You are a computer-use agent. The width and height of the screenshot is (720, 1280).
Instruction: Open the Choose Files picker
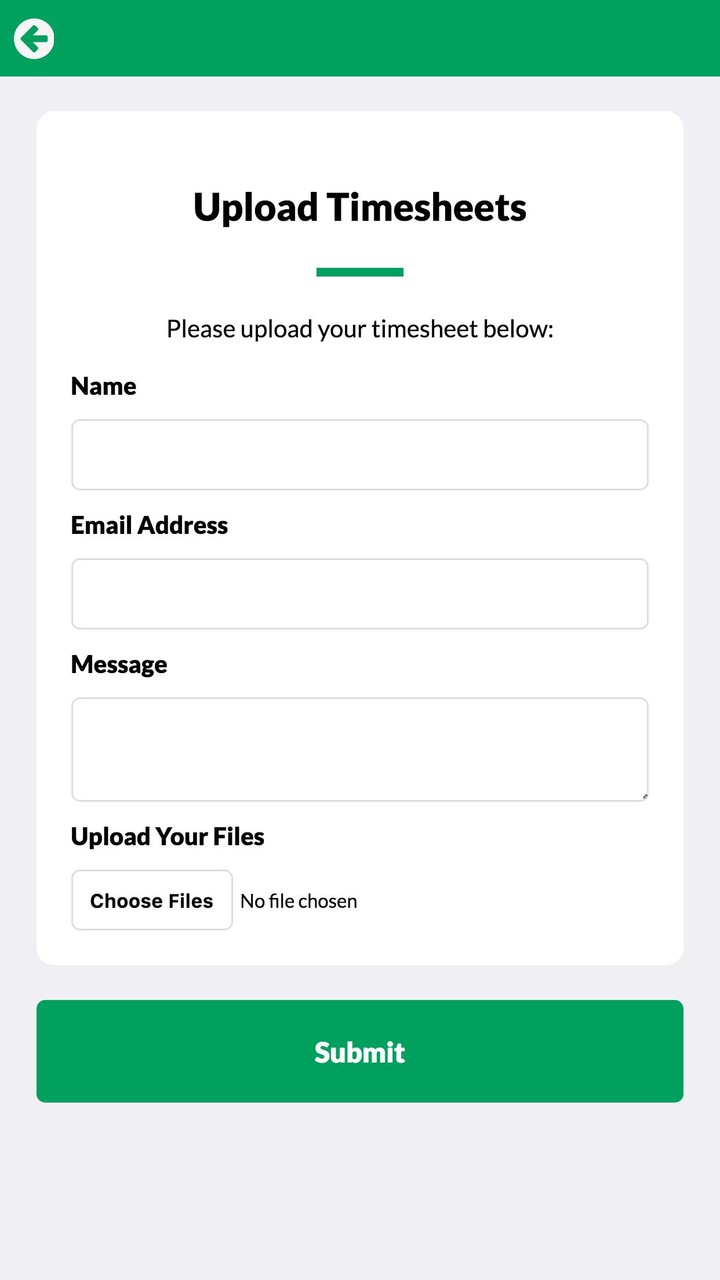click(152, 900)
